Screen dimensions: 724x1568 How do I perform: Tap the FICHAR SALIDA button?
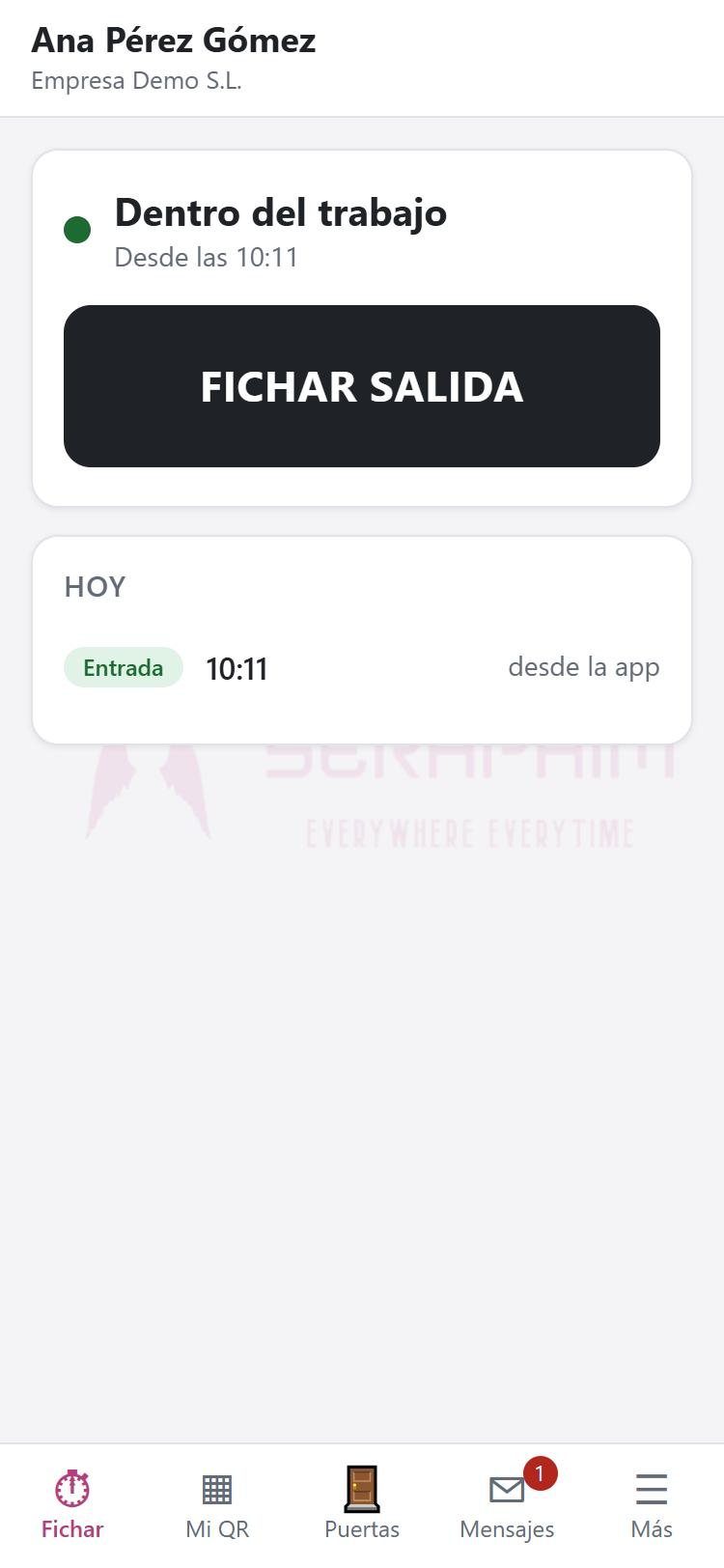(362, 386)
